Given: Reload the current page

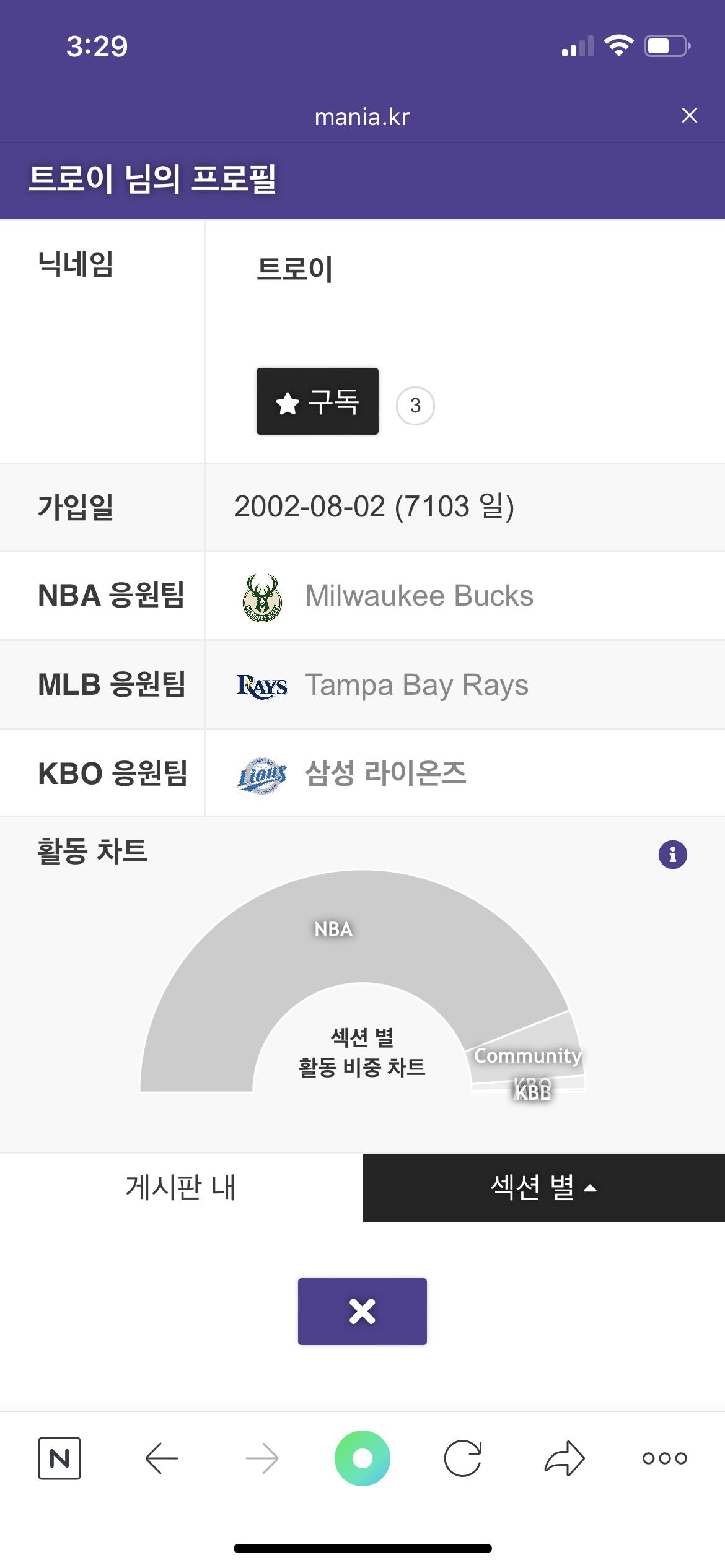Looking at the screenshot, I should click(x=463, y=1458).
